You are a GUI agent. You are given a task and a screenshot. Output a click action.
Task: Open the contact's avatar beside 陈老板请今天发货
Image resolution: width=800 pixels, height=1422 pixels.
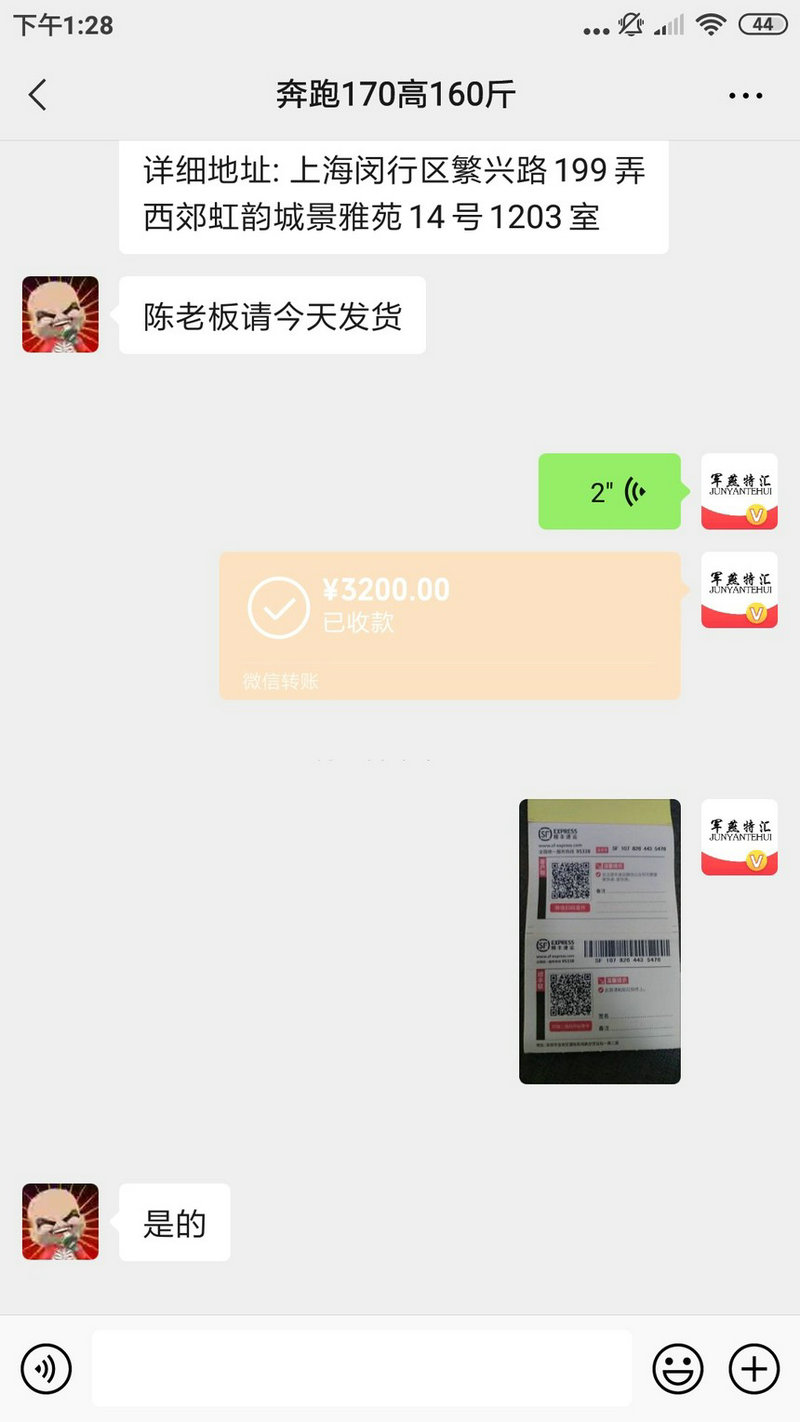tap(60, 314)
